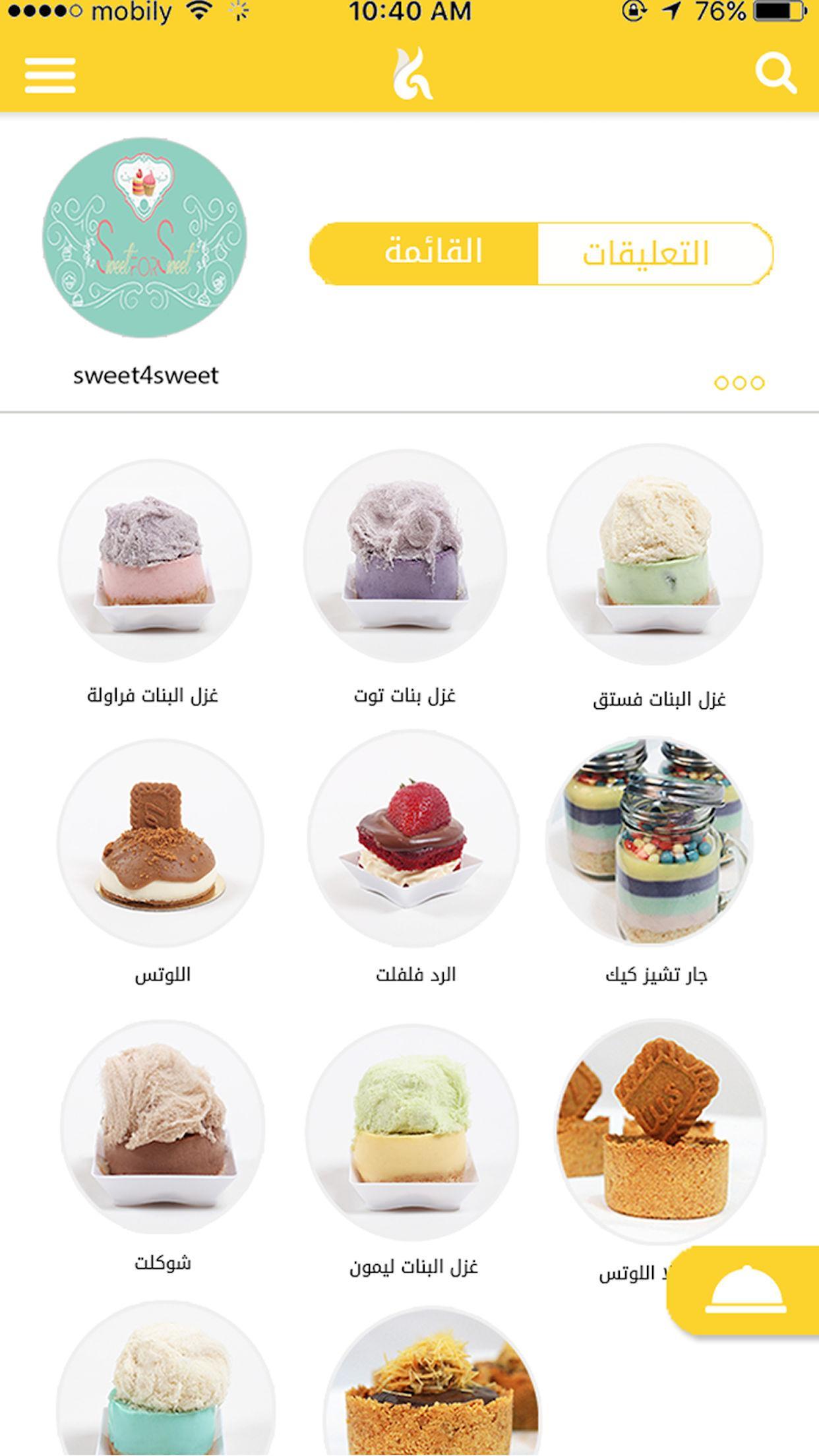The width and height of the screenshot is (819, 1456).
Task: Select غزل البنات ليمون item
Action: click(x=412, y=1129)
